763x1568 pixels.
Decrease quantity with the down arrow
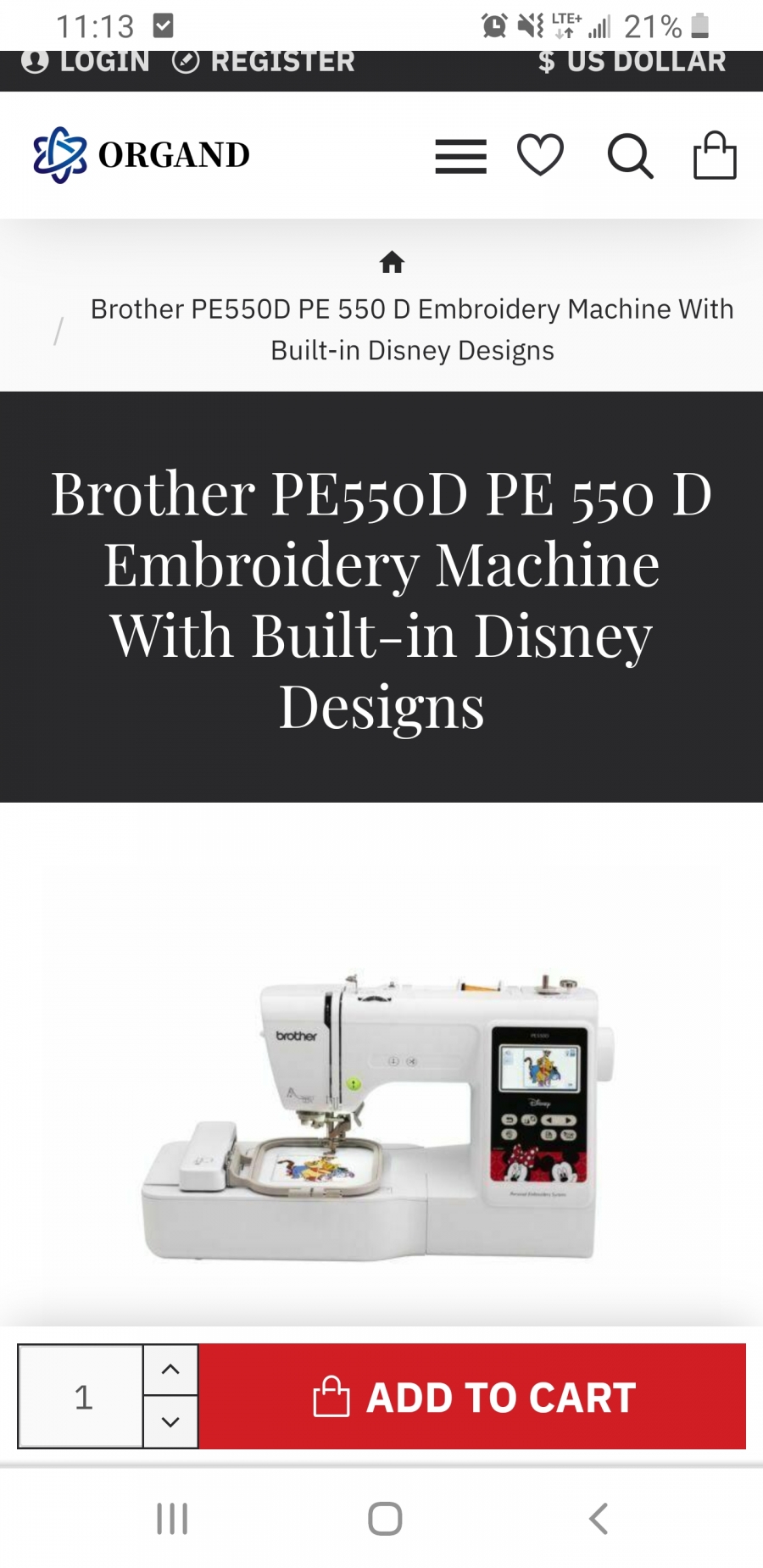[x=170, y=1421]
